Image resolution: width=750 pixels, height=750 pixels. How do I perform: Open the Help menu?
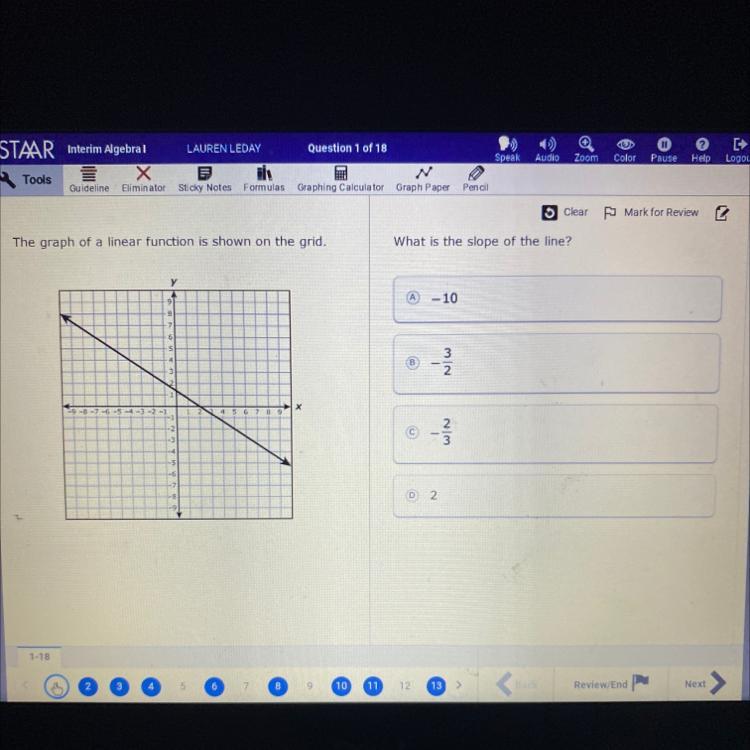pyautogui.click(x=701, y=149)
